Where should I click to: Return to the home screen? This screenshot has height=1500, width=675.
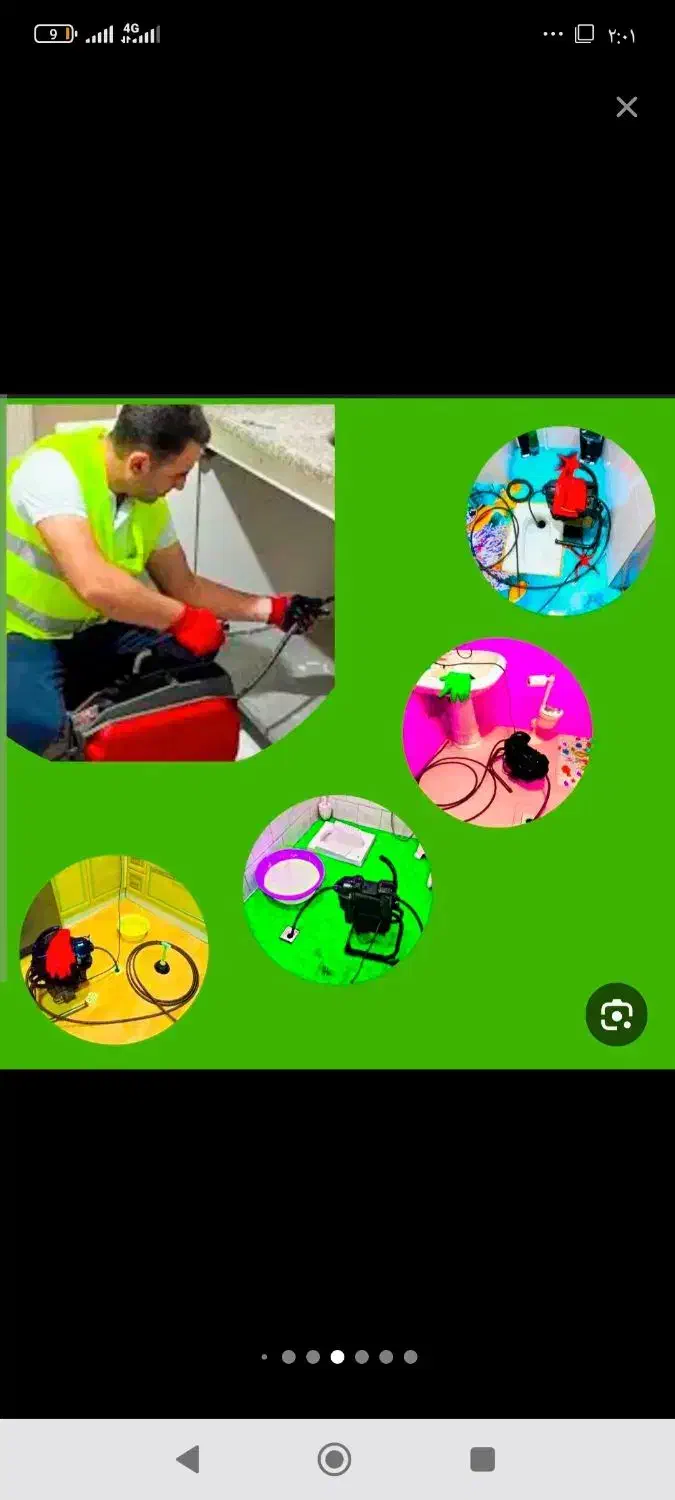point(335,1459)
